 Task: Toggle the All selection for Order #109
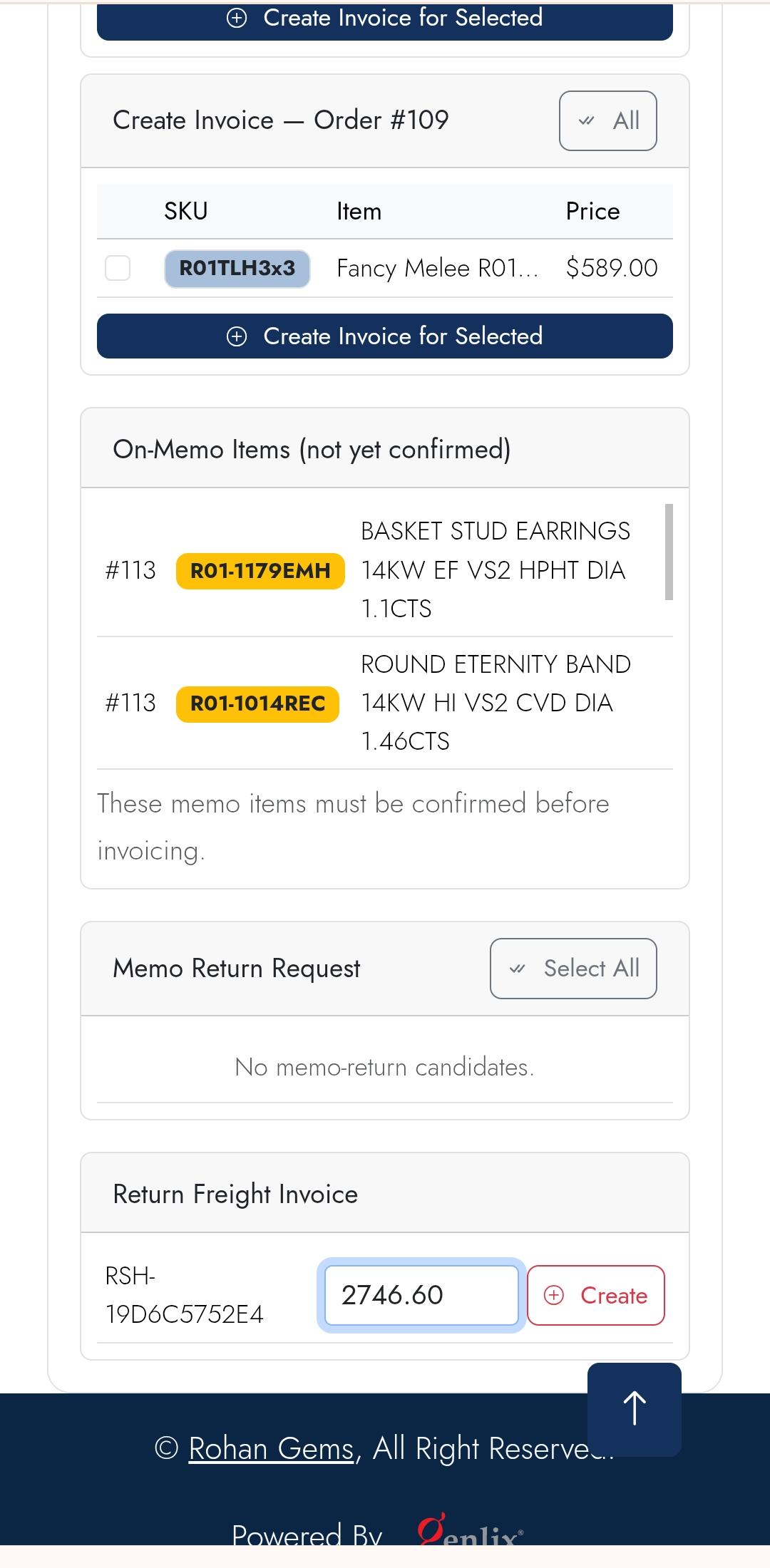tap(607, 120)
